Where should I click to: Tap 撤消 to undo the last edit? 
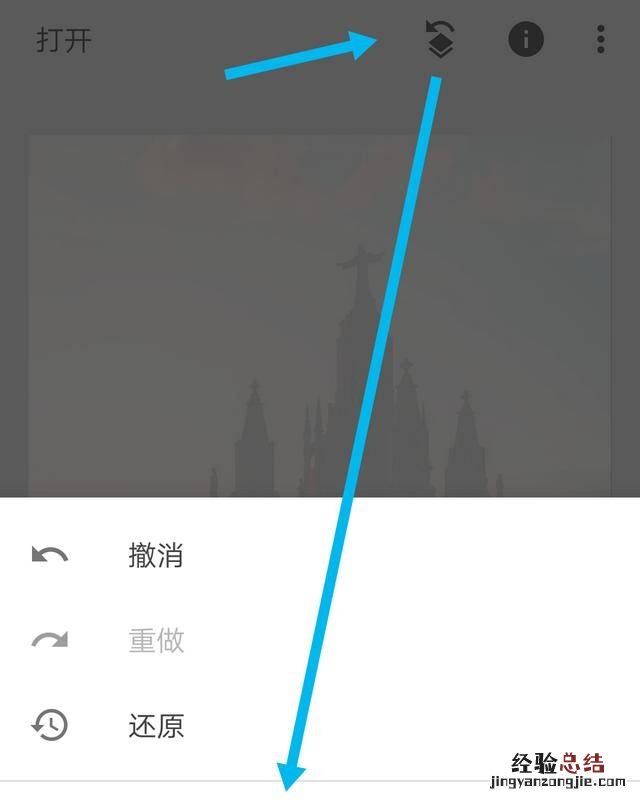[x=155, y=555]
